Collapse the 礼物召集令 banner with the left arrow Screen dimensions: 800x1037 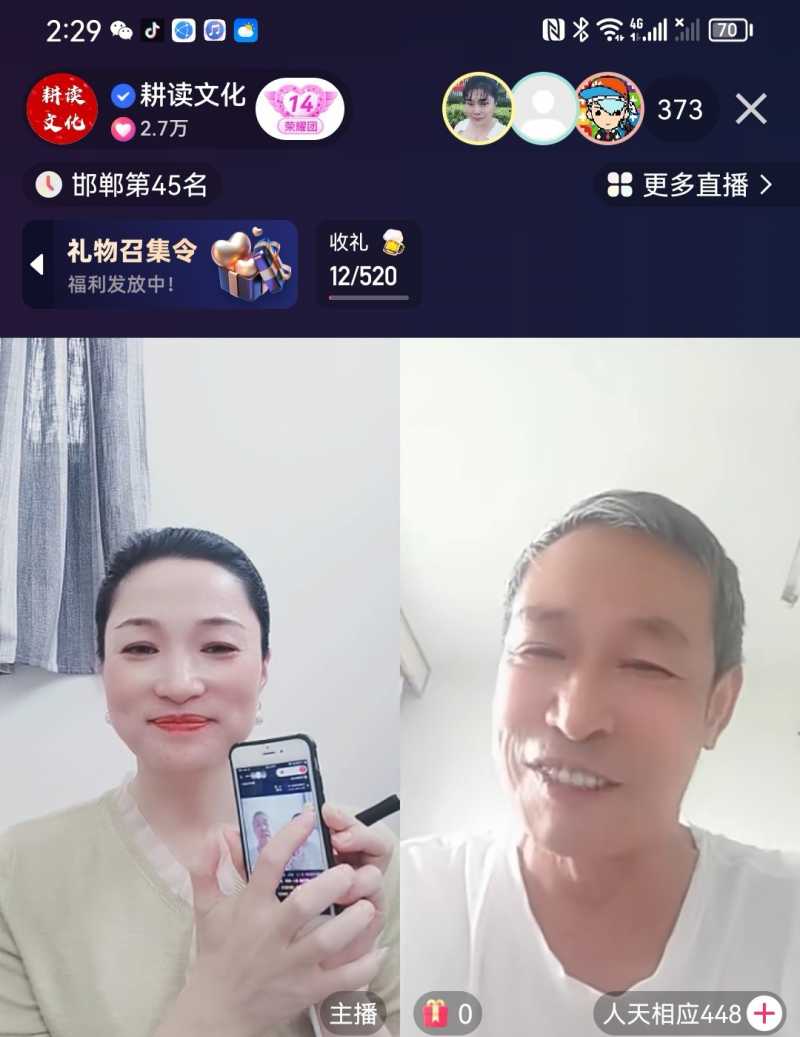38,263
